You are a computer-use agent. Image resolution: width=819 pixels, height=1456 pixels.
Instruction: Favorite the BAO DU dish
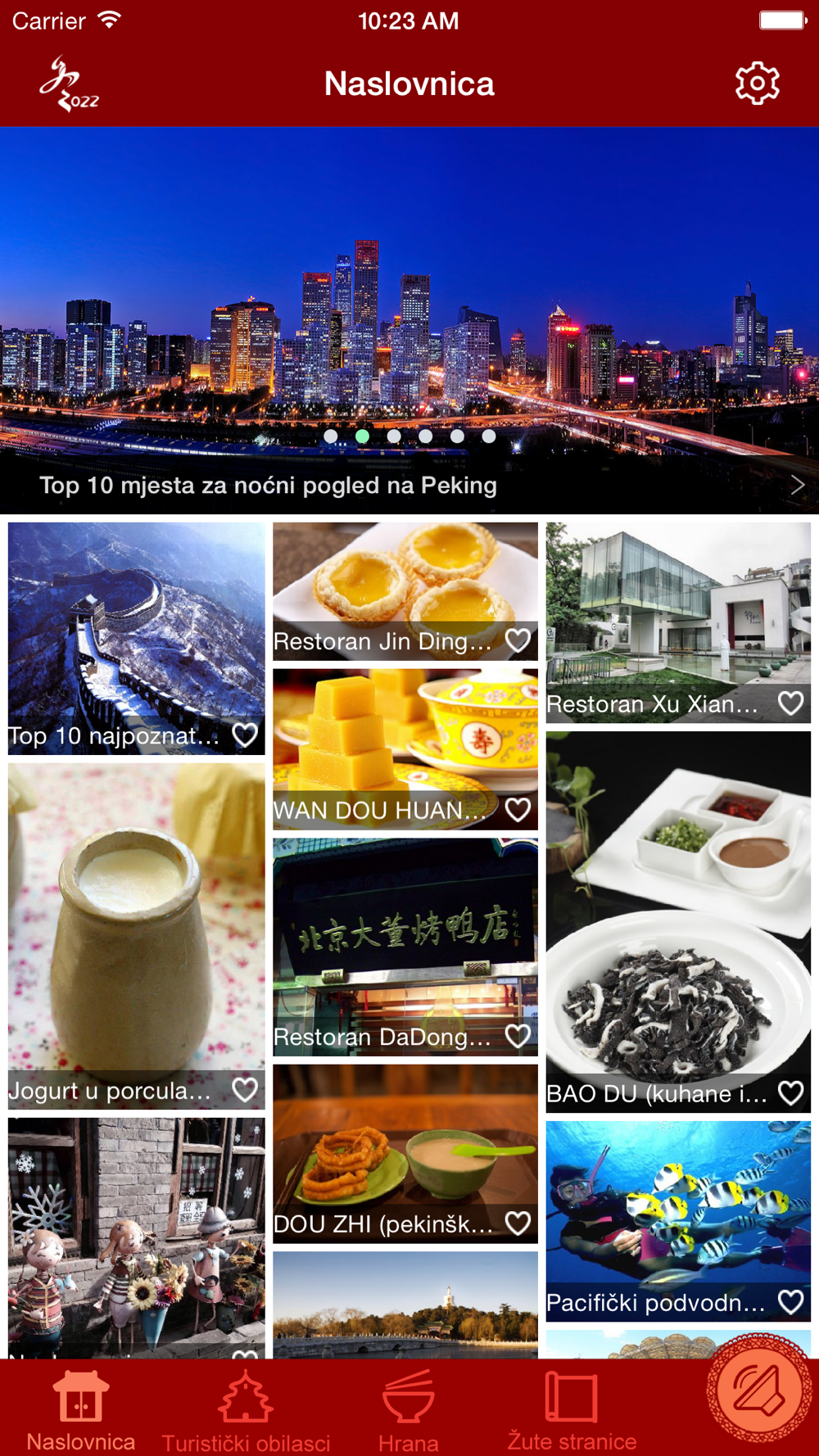[x=790, y=1092]
